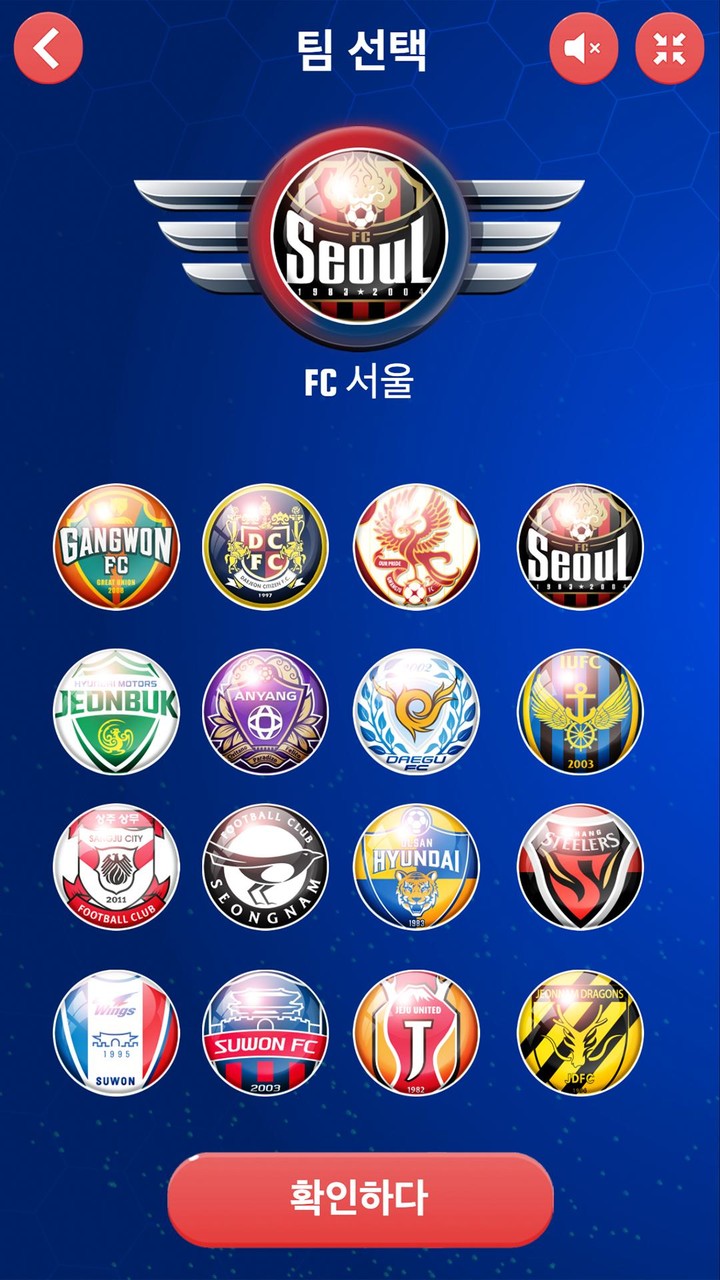Image resolution: width=720 pixels, height=1280 pixels.
Task: Select the purple Anyang badge
Action: pos(265,712)
